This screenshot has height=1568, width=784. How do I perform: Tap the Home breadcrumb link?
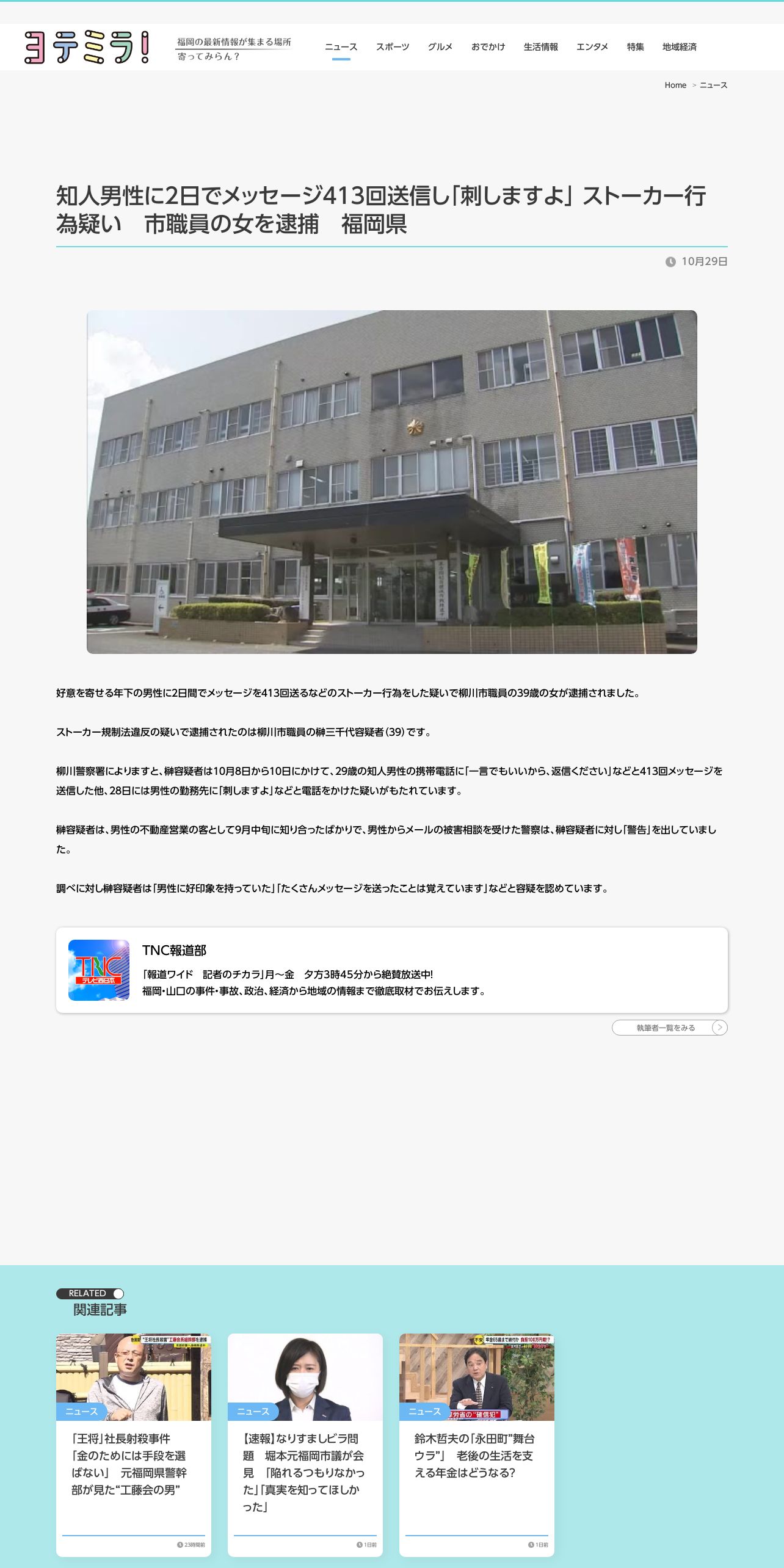point(675,85)
